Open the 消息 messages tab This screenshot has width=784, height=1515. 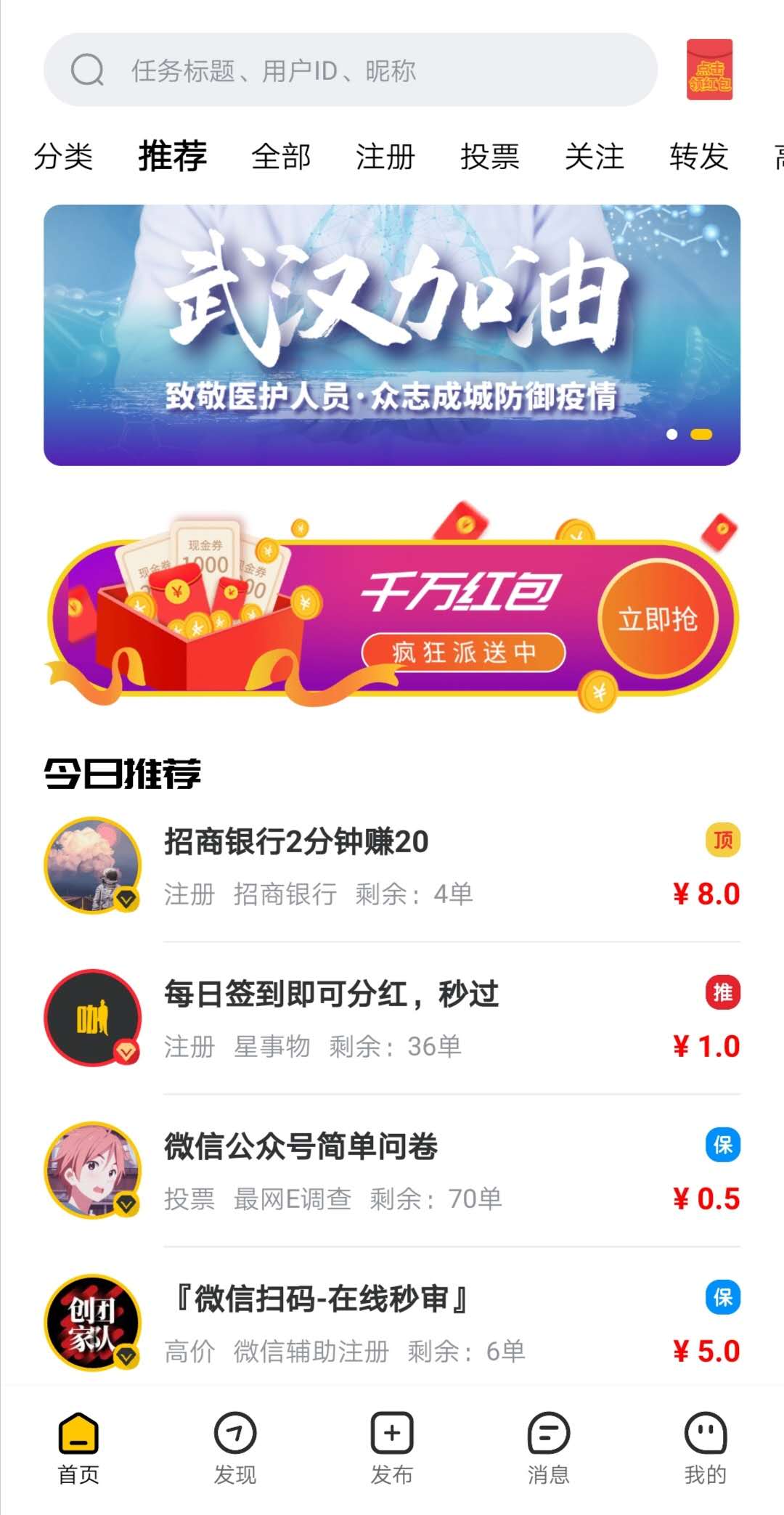pos(549,1448)
